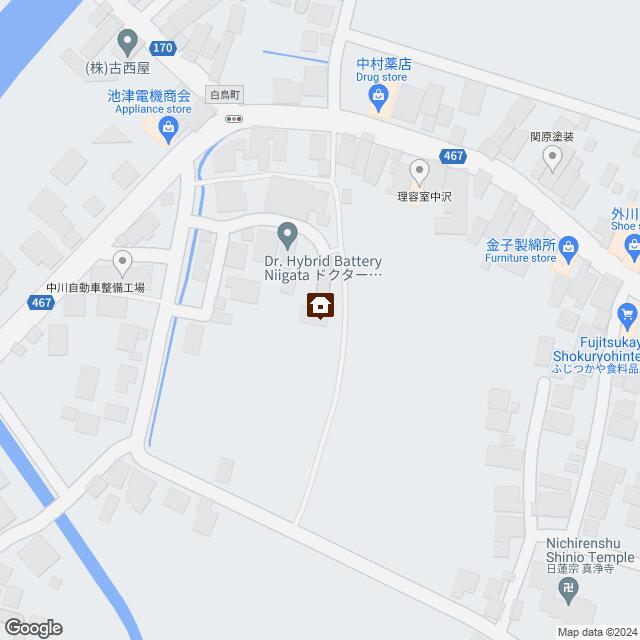Tap the brown house marker on the map
Viewport: 640px width, 640px height.
tap(320, 305)
